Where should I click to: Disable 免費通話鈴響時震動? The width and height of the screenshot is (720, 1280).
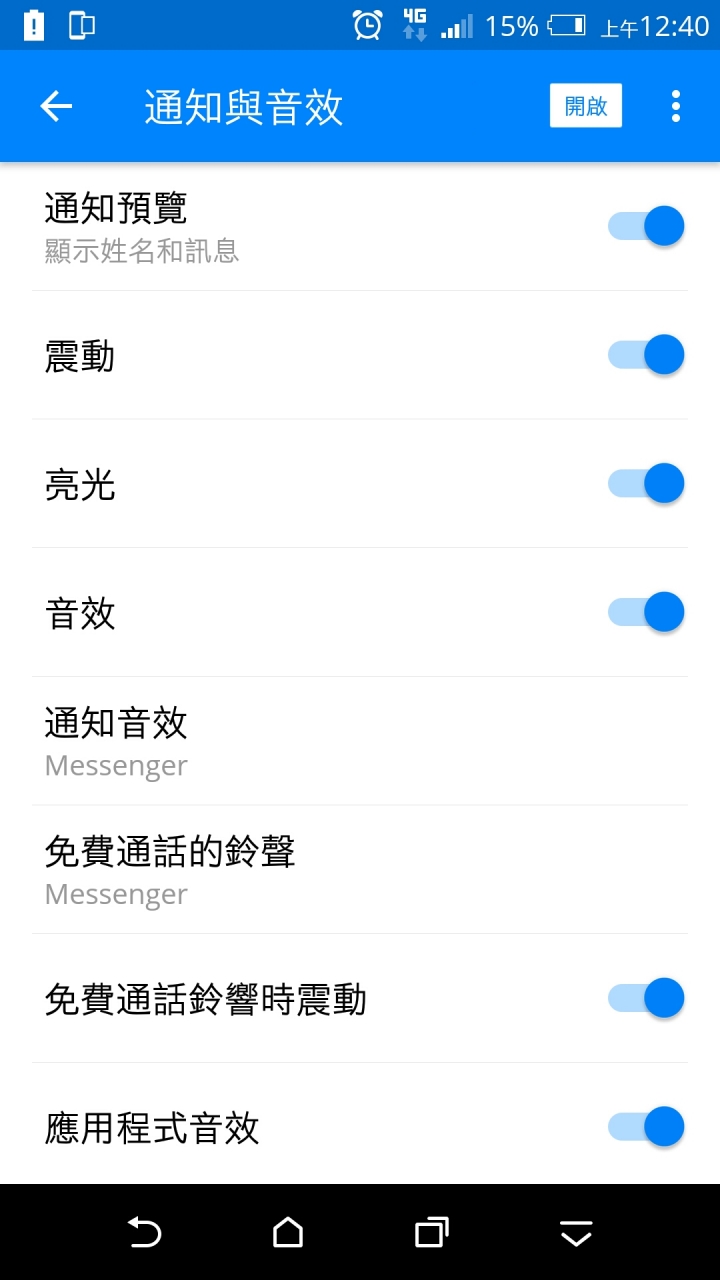tap(646, 998)
